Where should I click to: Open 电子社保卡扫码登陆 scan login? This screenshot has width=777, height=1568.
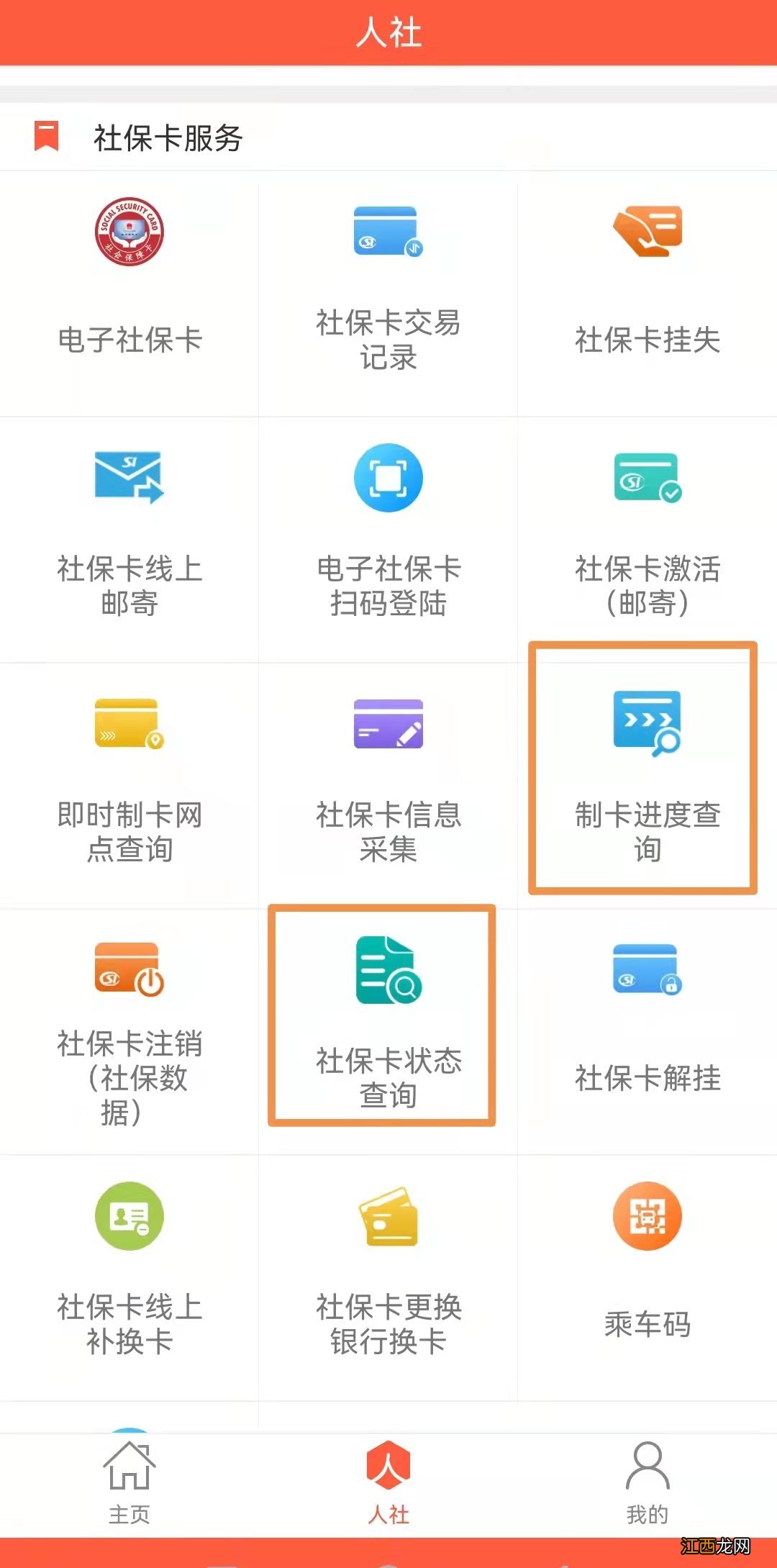pyautogui.click(x=388, y=533)
